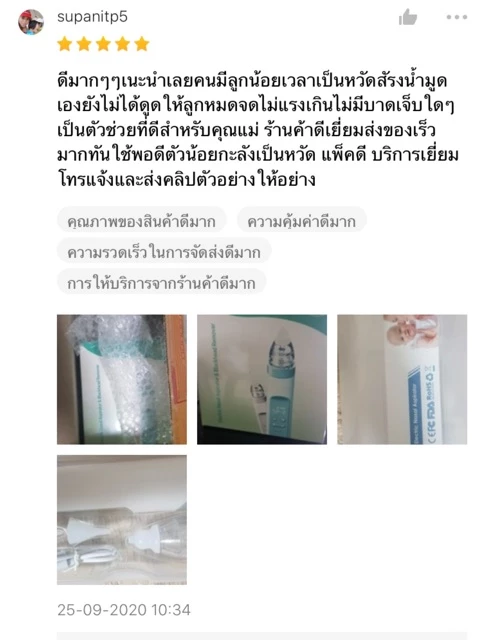
Task: Open the white silicone tips photo
Action: tap(122, 520)
